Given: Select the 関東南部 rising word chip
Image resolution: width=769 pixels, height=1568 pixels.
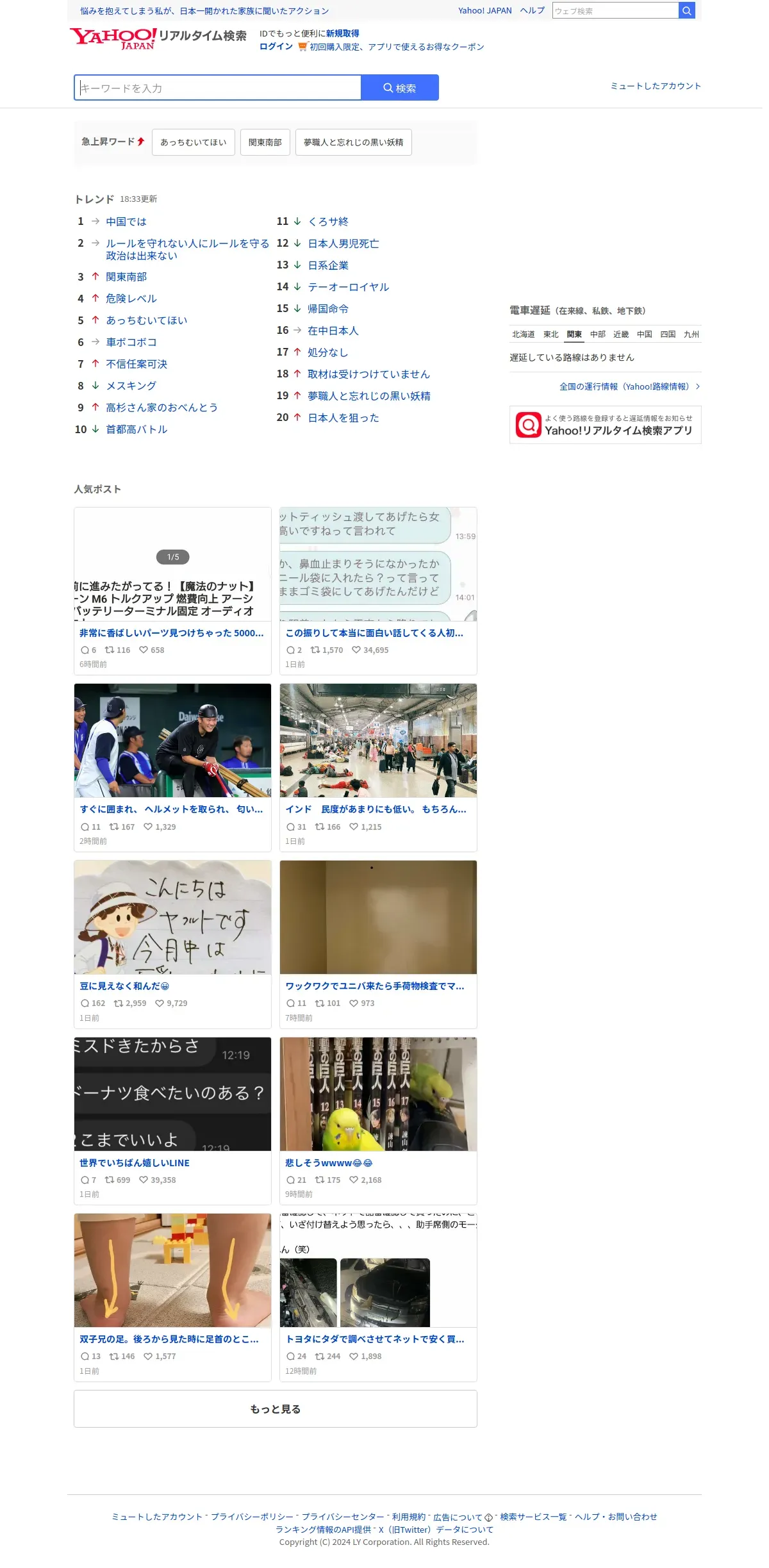Looking at the screenshot, I should (x=265, y=142).
